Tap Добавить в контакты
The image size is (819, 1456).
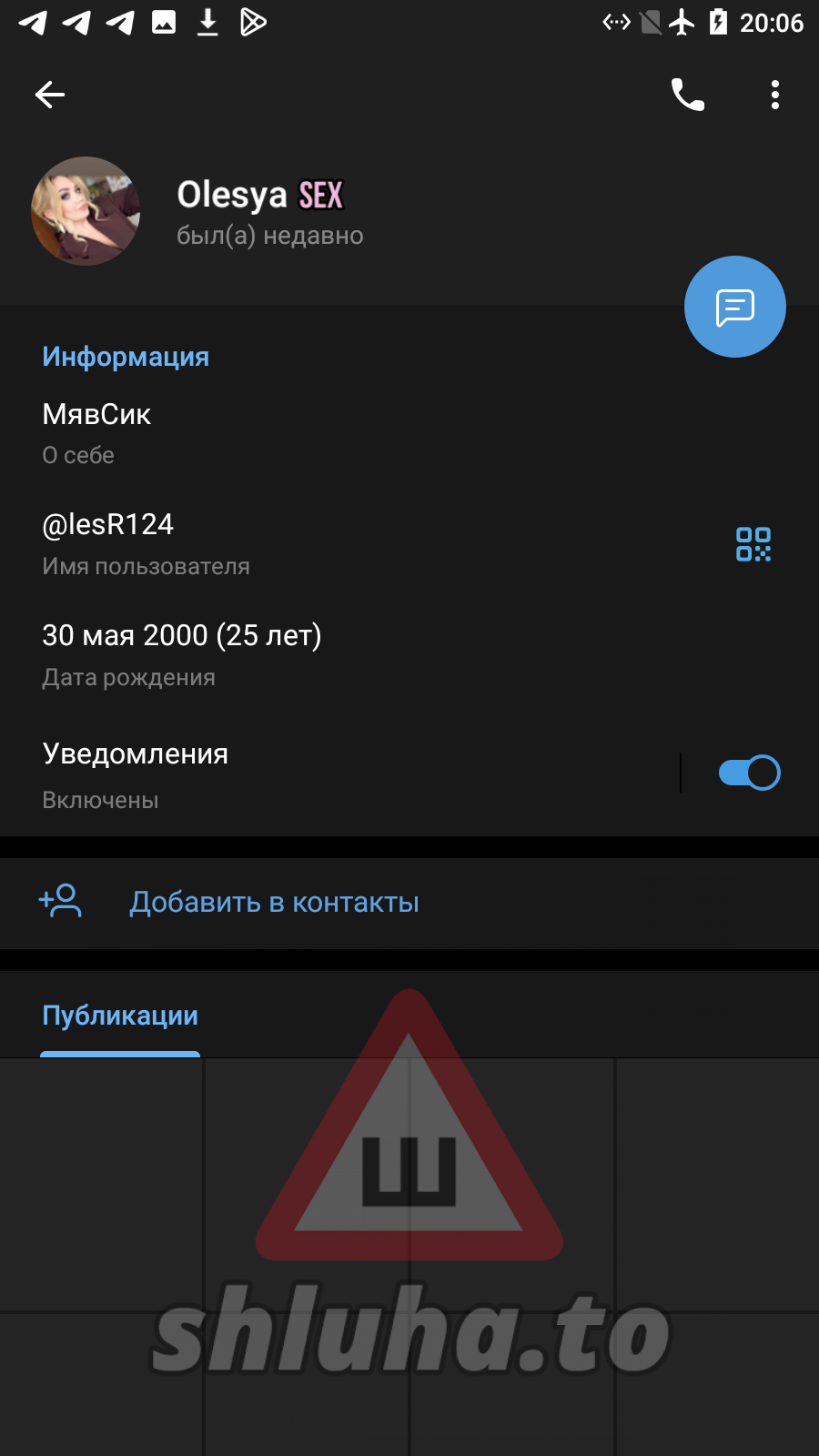point(273,903)
